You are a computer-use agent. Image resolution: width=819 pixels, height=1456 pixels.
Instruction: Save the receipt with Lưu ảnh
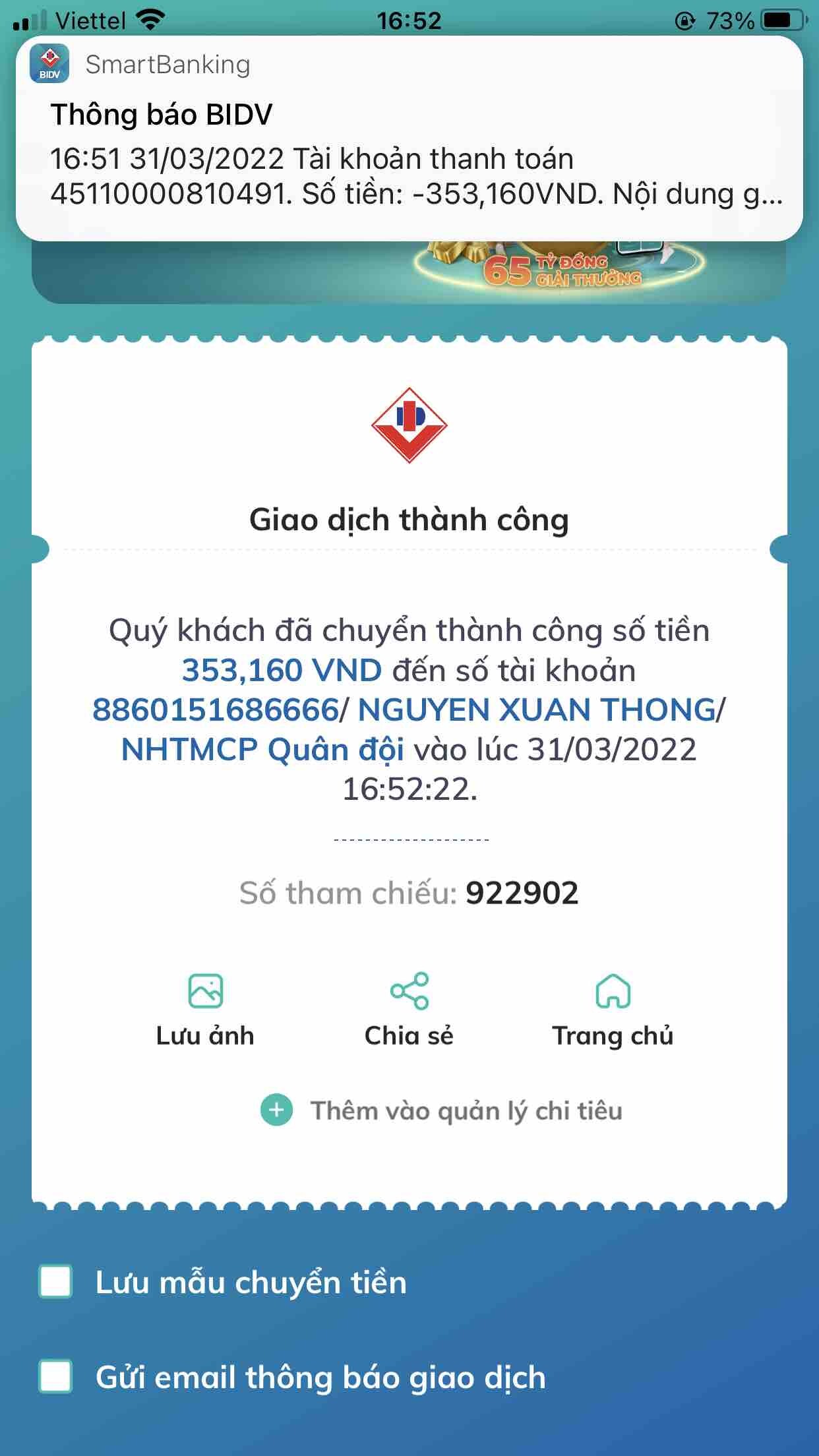tap(205, 1010)
